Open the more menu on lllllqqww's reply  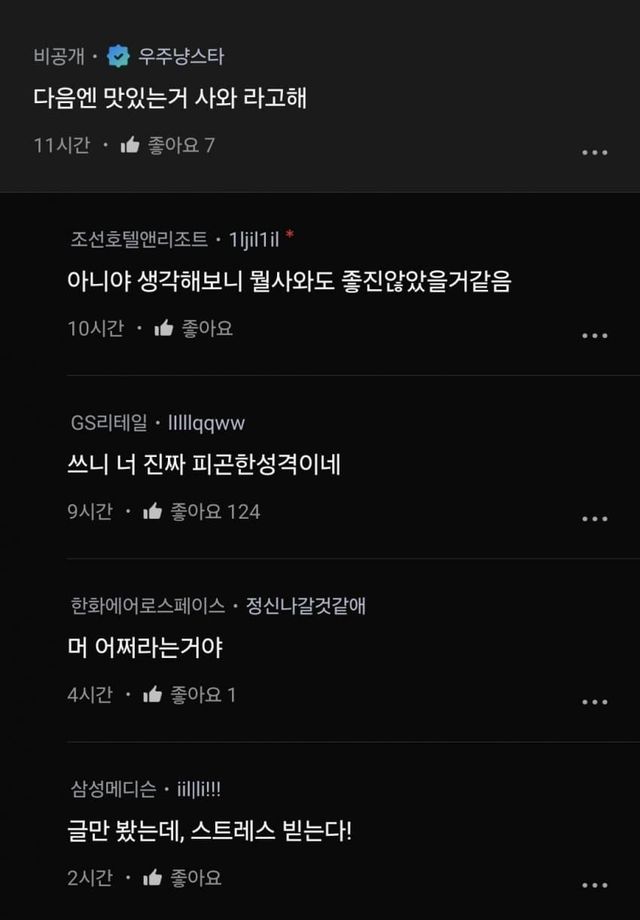(x=594, y=519)
